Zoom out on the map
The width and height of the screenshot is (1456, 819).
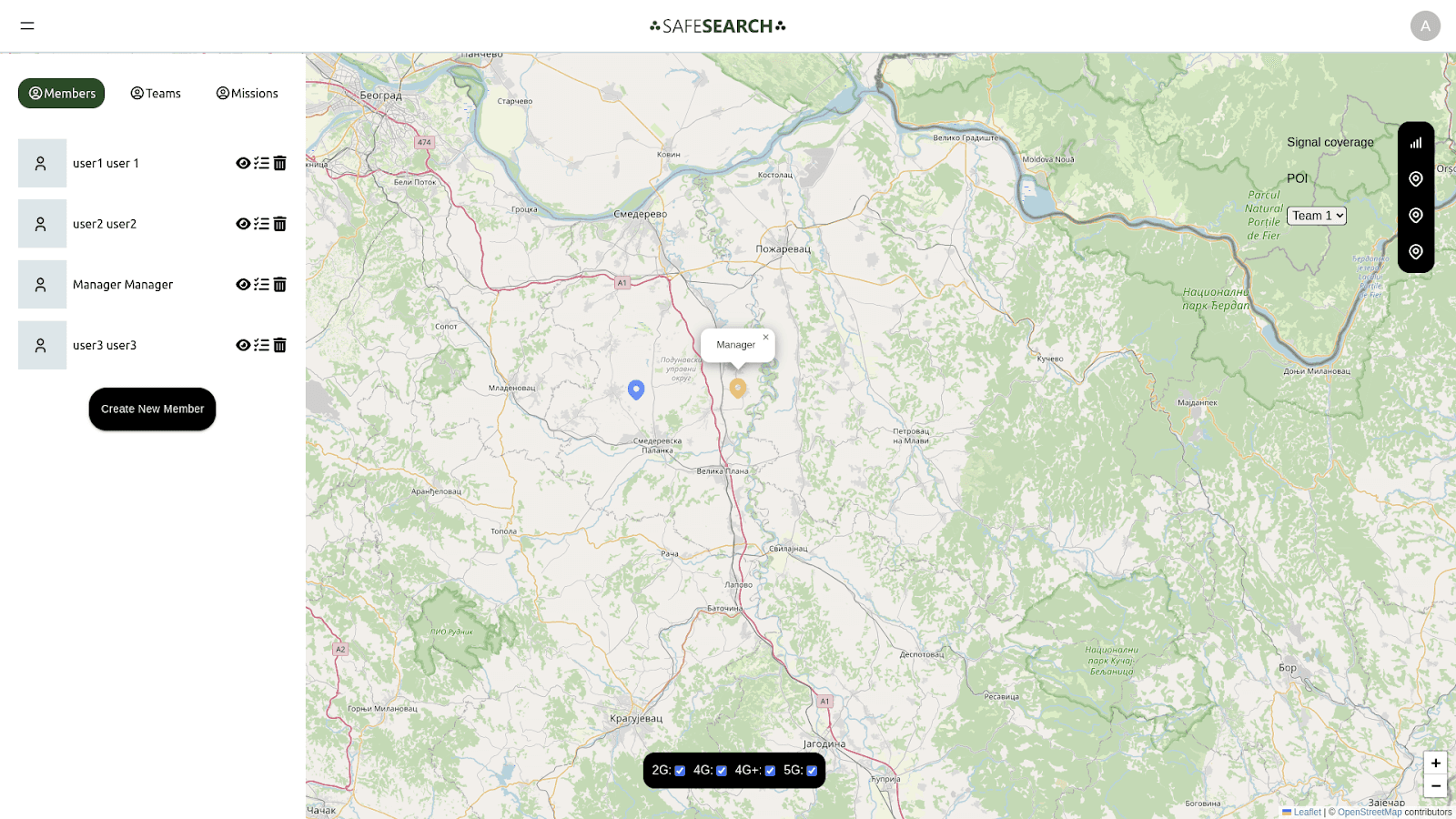click(1435, 786)
